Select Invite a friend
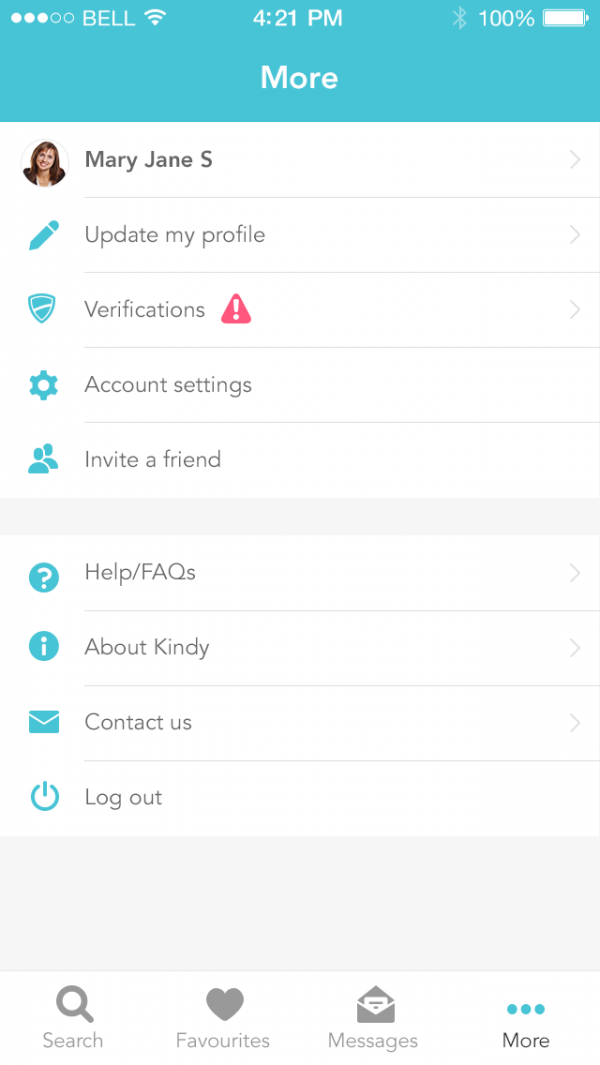Image resolution: width=600 pixels, height=1065 pixels. click(x=300, y=460)
